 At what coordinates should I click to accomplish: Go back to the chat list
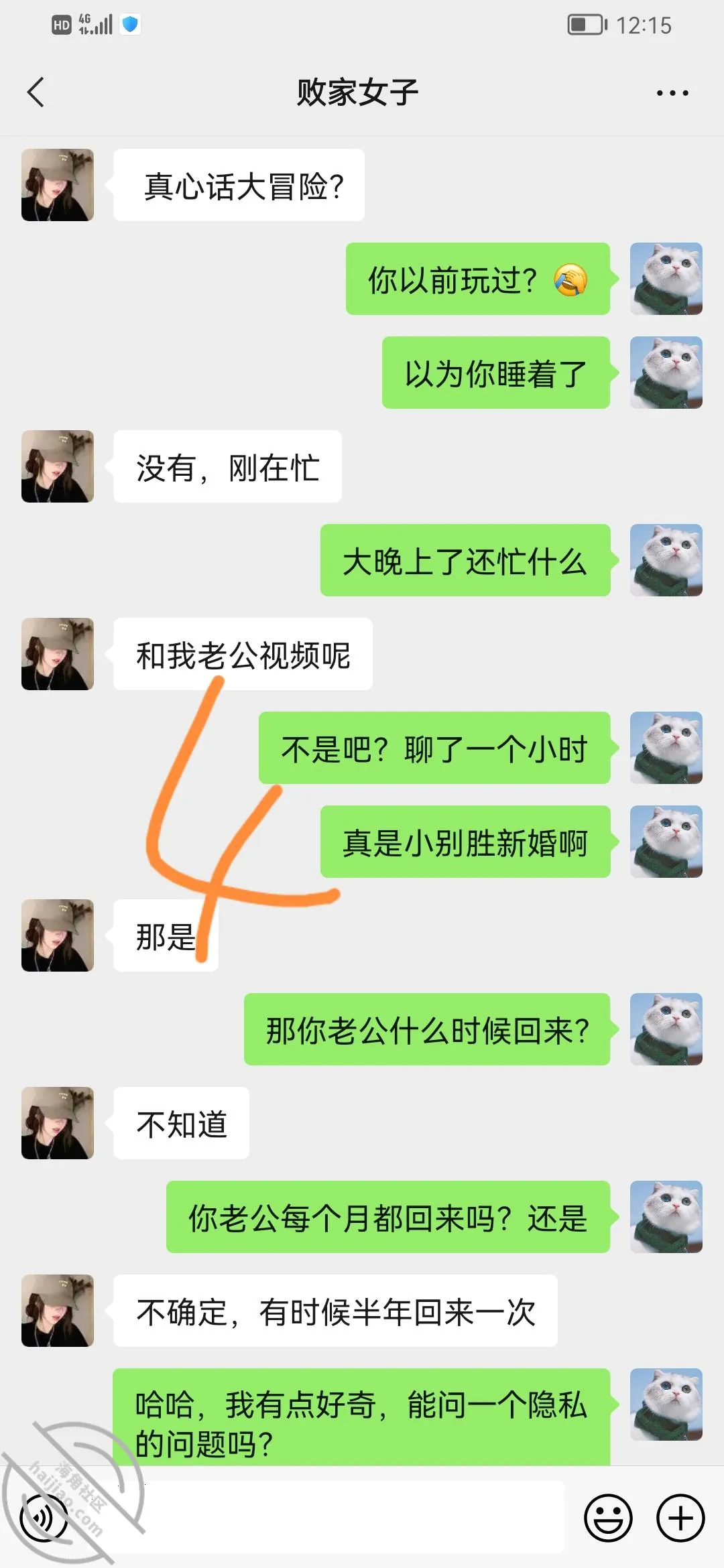(x=36, y=92)
